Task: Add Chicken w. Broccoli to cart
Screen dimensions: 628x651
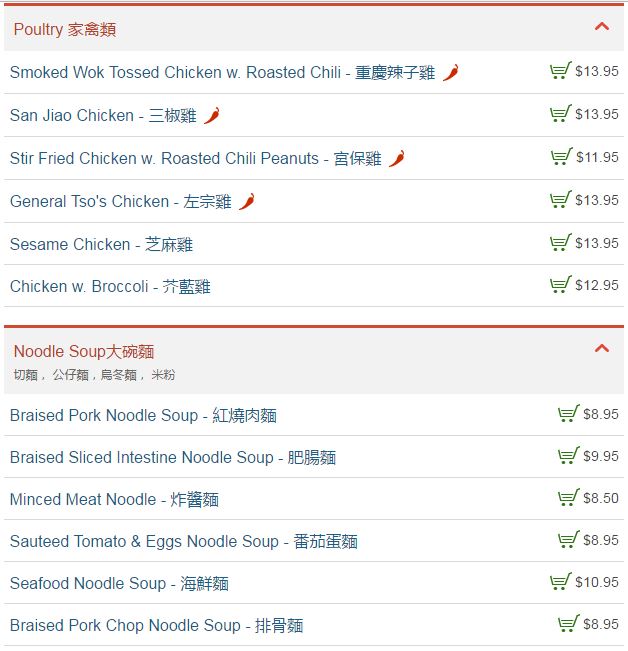Action: [560, 285]
